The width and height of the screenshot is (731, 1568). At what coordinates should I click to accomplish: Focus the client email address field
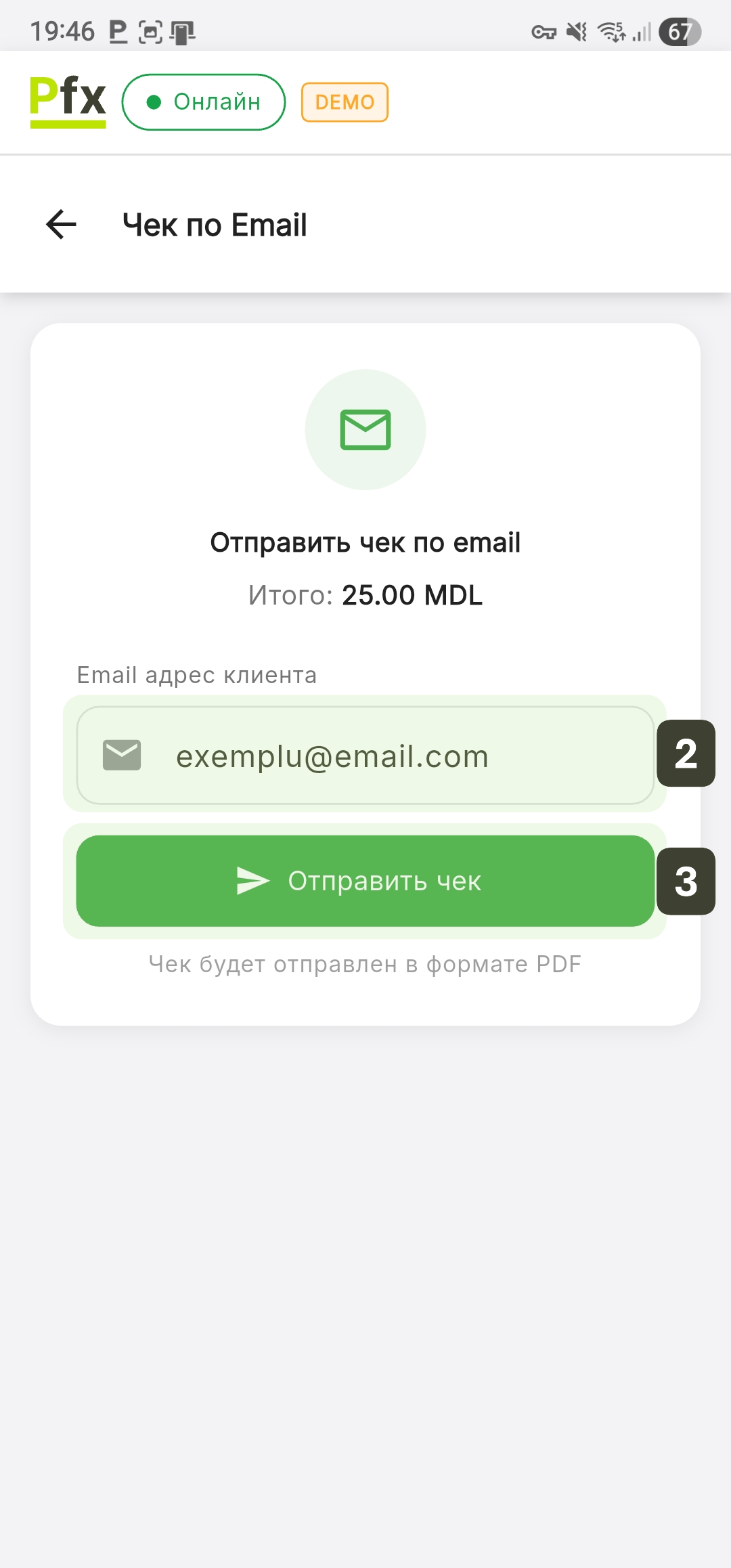pos(365,756)
